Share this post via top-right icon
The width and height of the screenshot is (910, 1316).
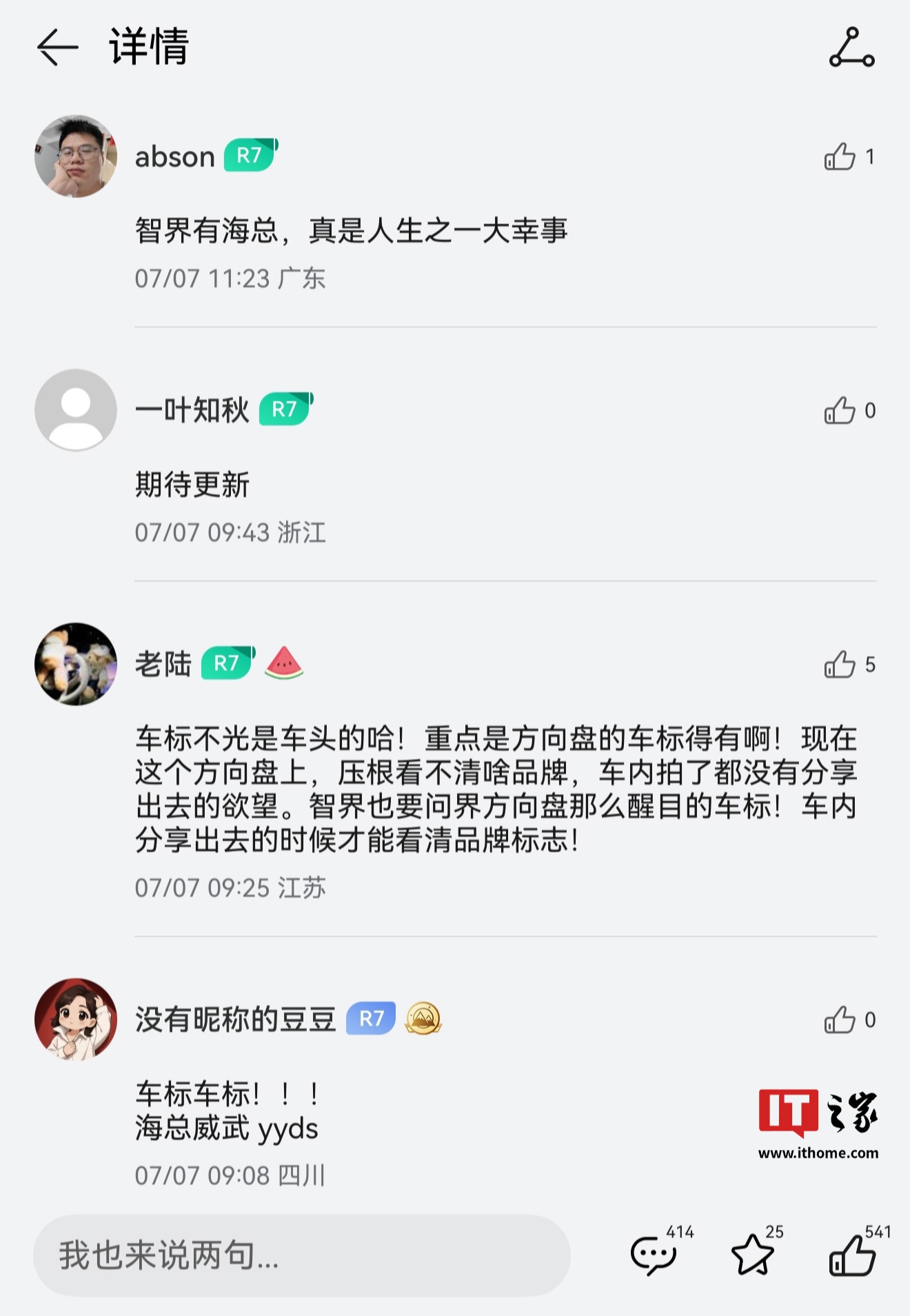[851, 48]
